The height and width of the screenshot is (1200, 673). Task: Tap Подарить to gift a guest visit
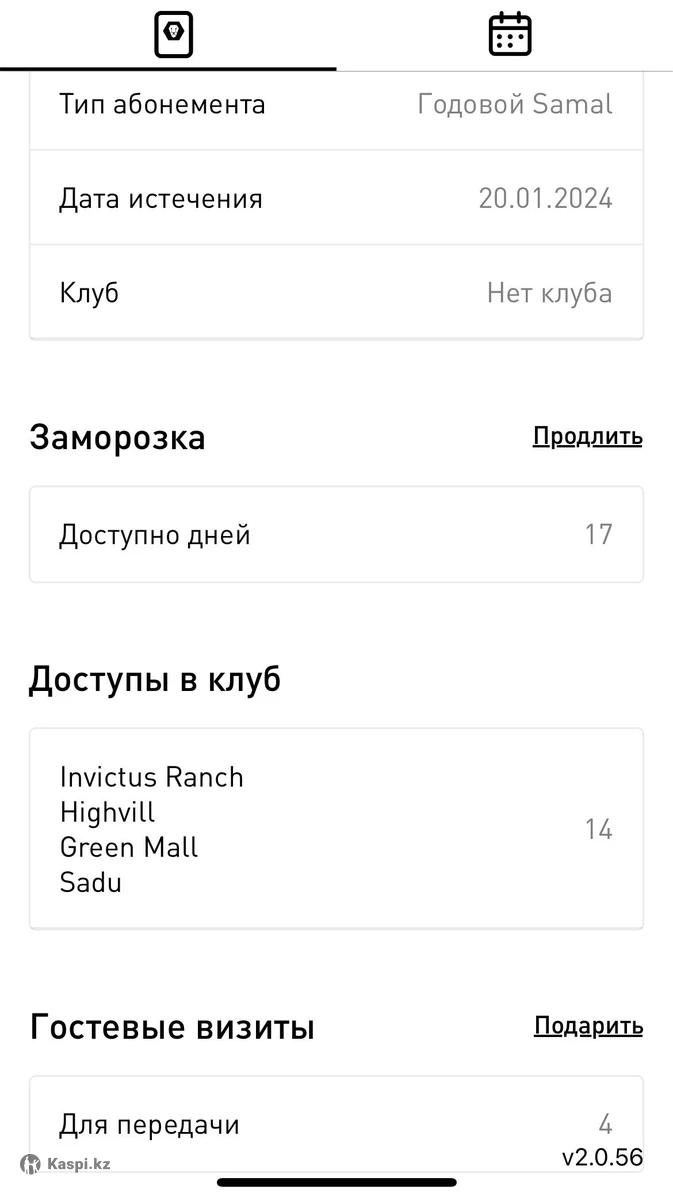click(589, 1026)
